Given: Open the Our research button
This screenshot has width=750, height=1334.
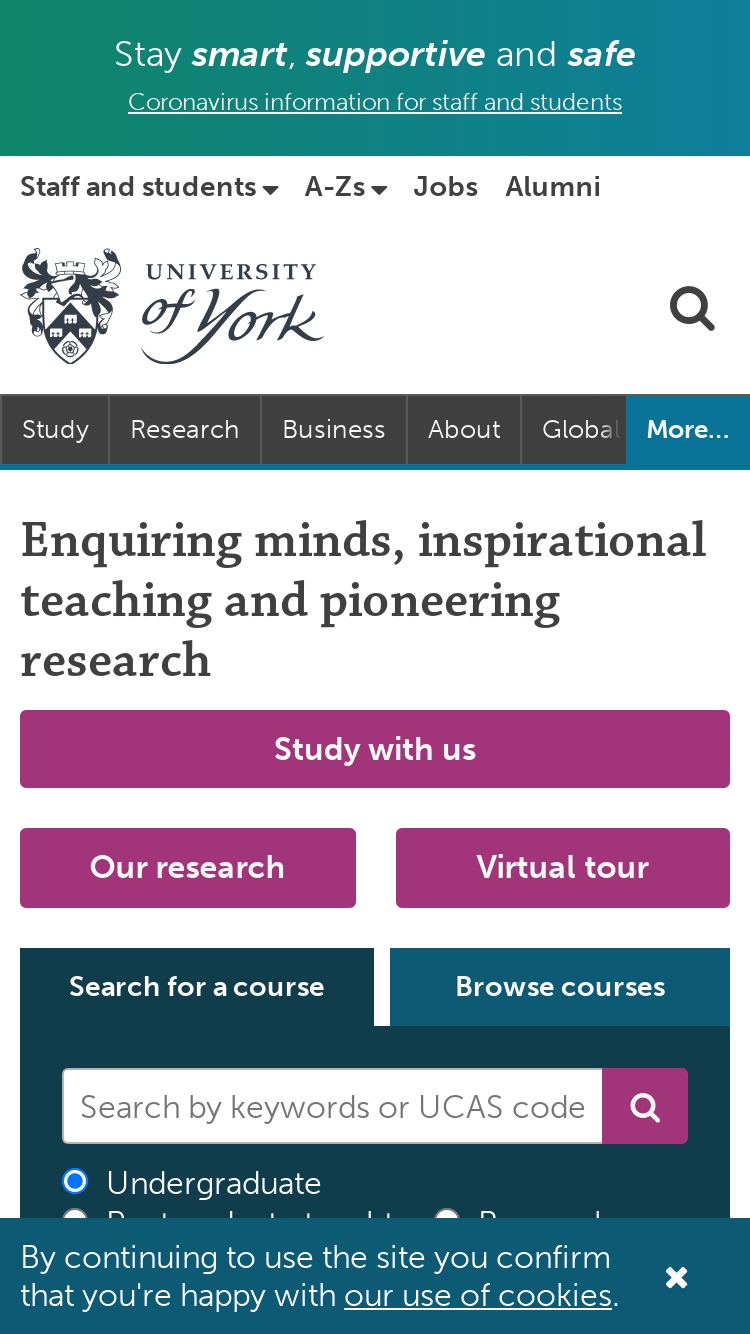Looking at the screenshot, I should coord(188,868).
